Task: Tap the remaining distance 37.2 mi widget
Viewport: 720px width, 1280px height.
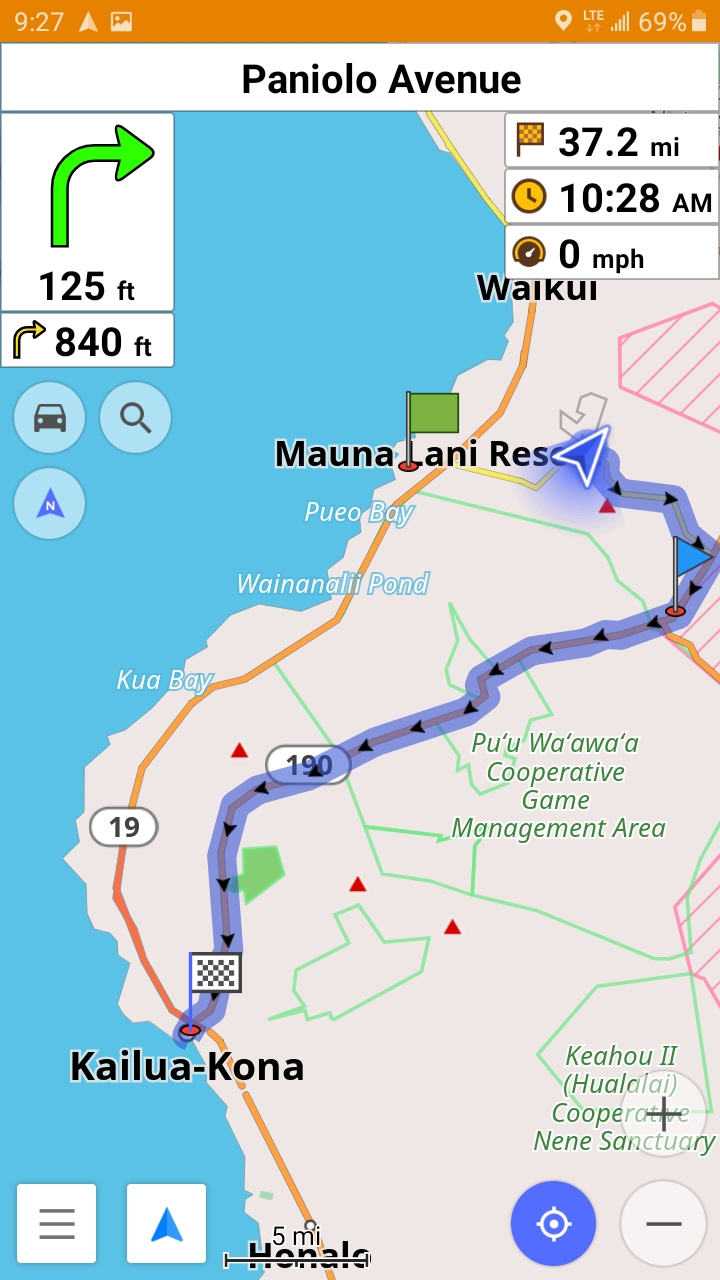Action: click(612, 141)
